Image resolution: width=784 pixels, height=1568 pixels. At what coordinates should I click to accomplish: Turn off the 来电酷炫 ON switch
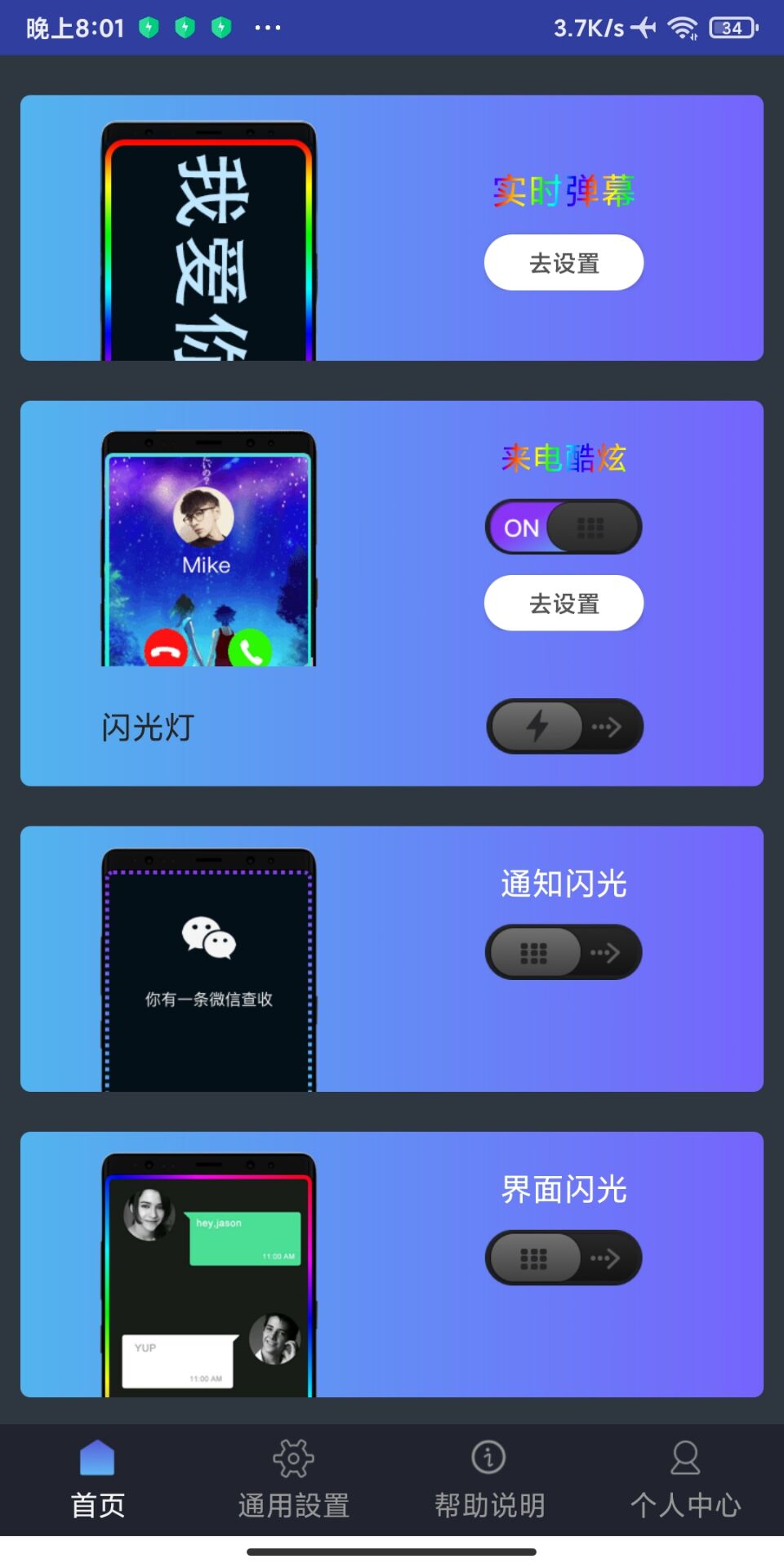point(563,528)
